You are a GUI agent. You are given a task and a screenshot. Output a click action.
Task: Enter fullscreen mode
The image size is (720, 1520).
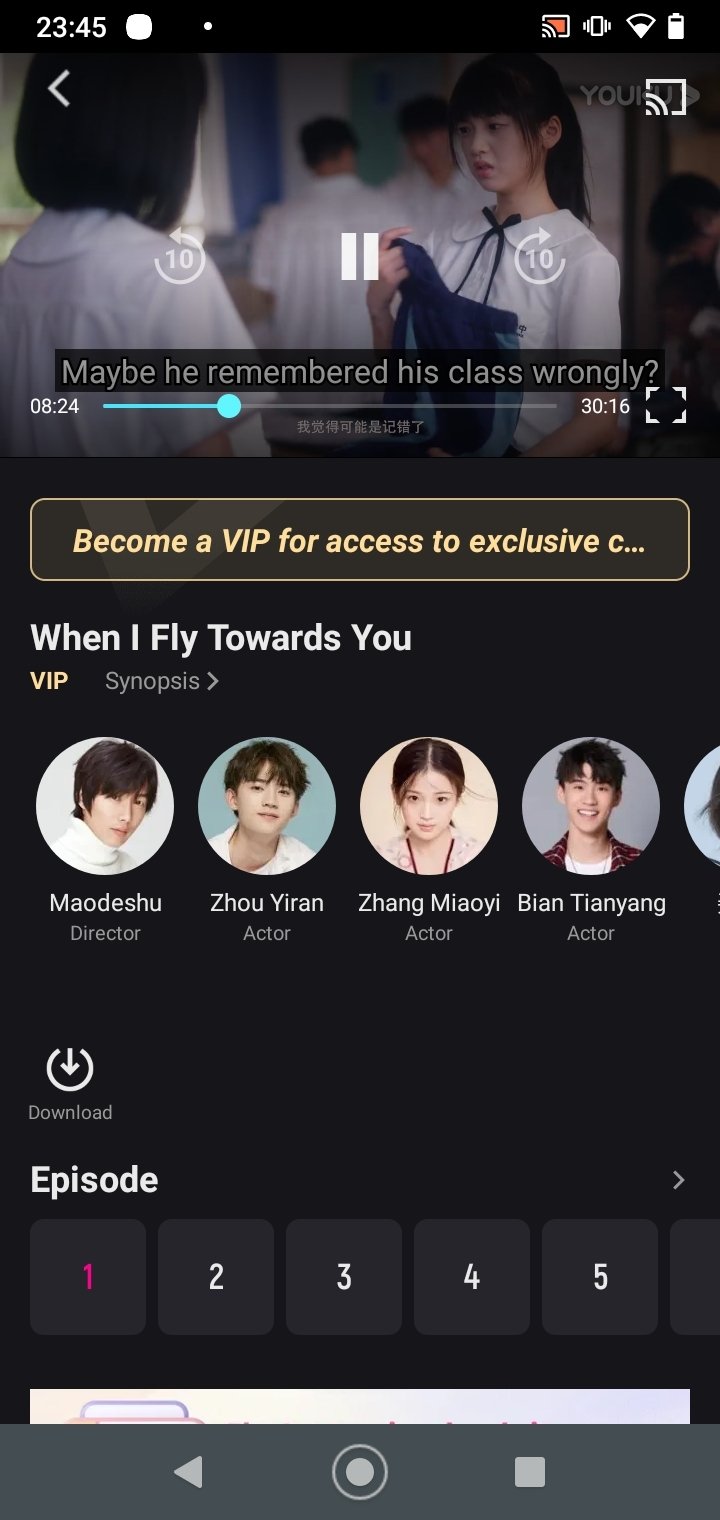click(x=666, y=406)
